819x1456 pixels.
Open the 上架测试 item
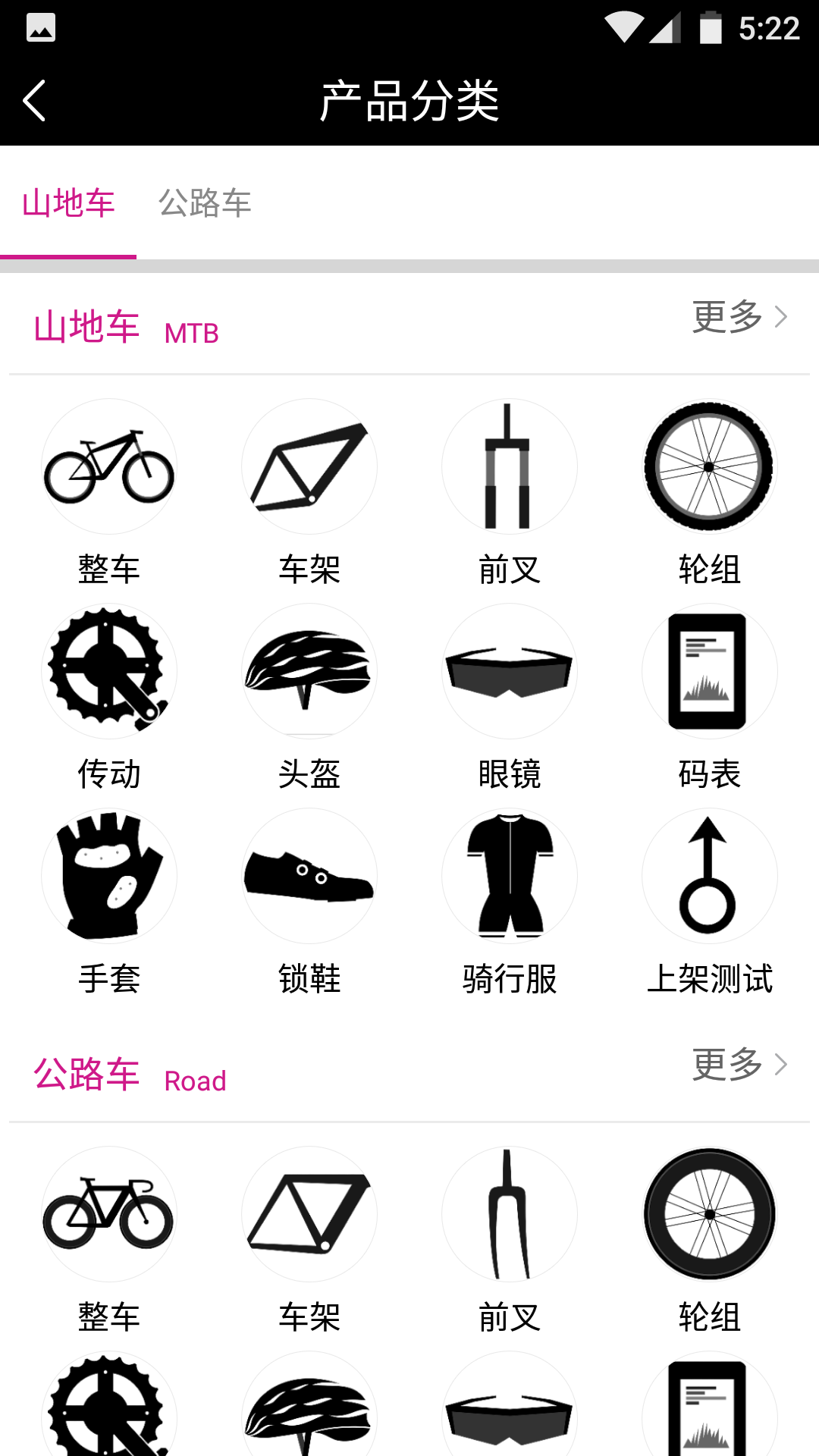point(710,902)
